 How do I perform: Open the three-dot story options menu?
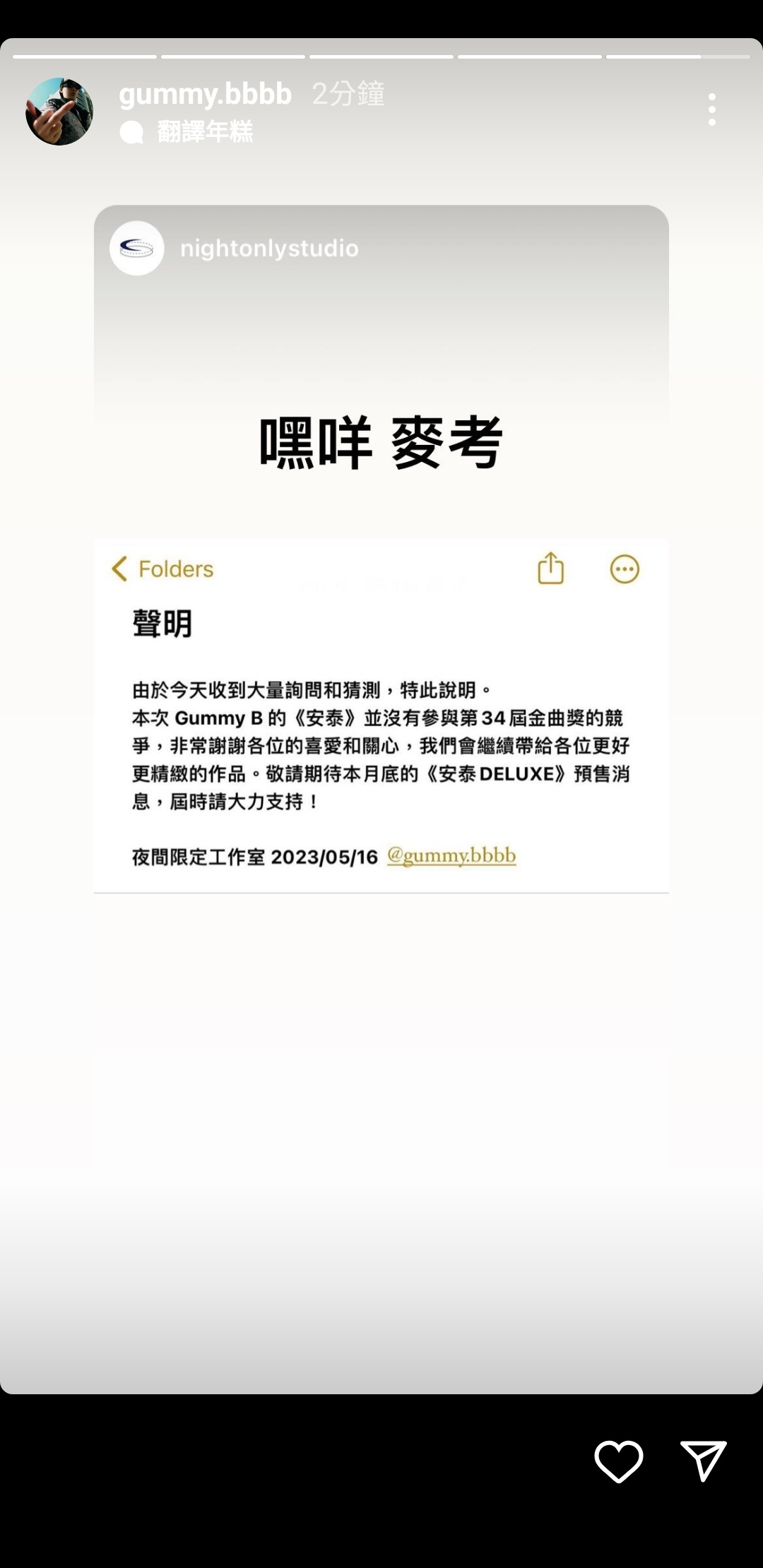click(x=712, y=109)
